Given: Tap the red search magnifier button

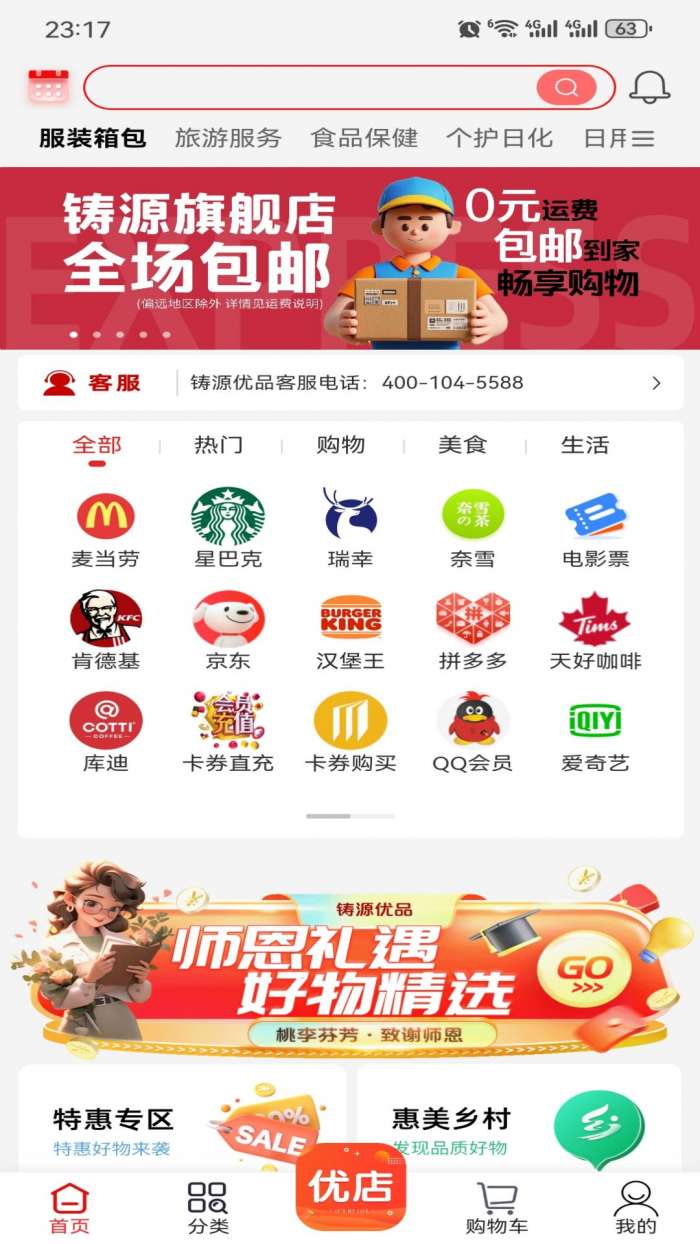Looking at the screenshot, I should coord(566,88).
